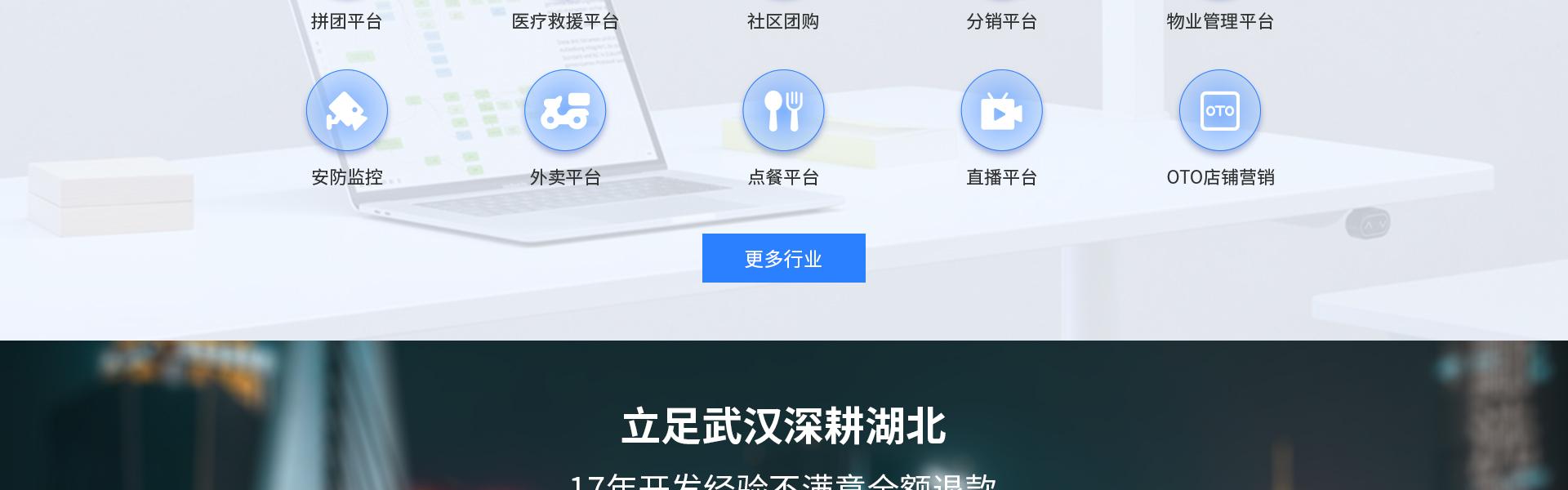1568x490 pixels.
Task: Tap the 直播平台 camera icon
Action: coord(1001,111)
